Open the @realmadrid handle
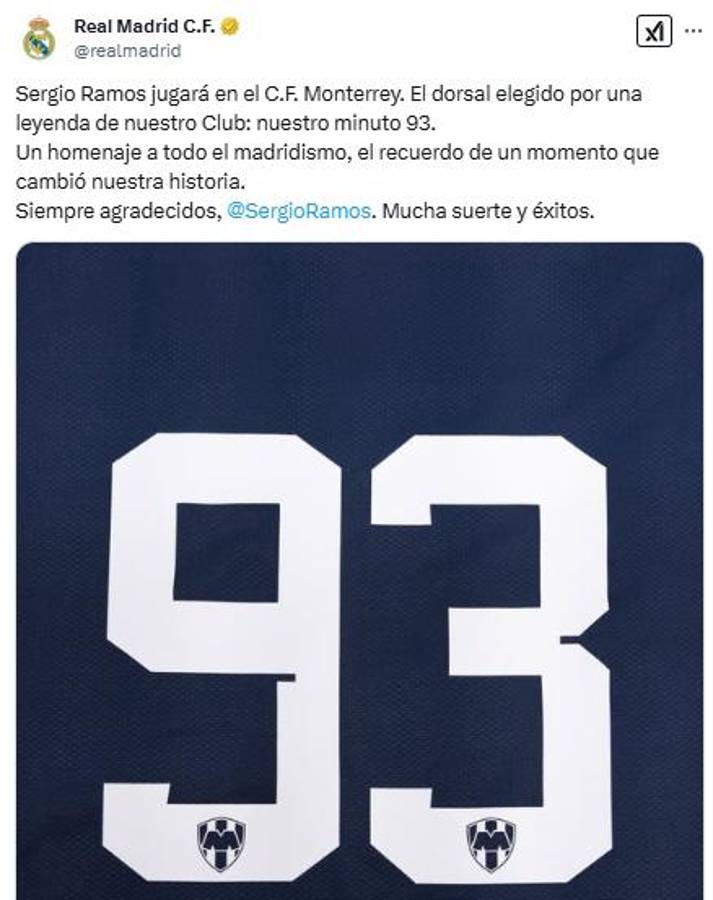 pos(127,50)
